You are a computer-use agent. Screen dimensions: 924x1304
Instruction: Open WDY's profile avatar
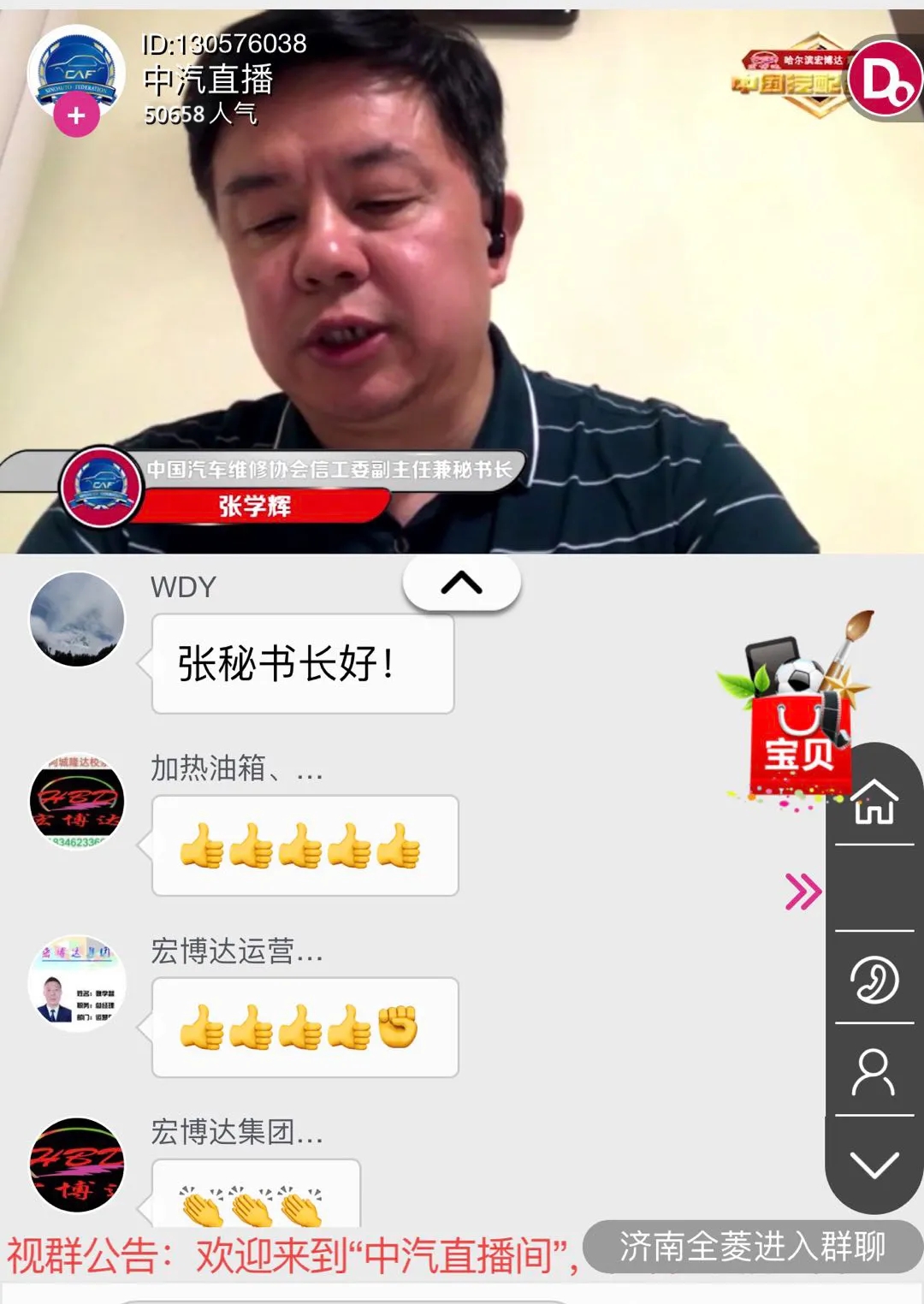77,619
